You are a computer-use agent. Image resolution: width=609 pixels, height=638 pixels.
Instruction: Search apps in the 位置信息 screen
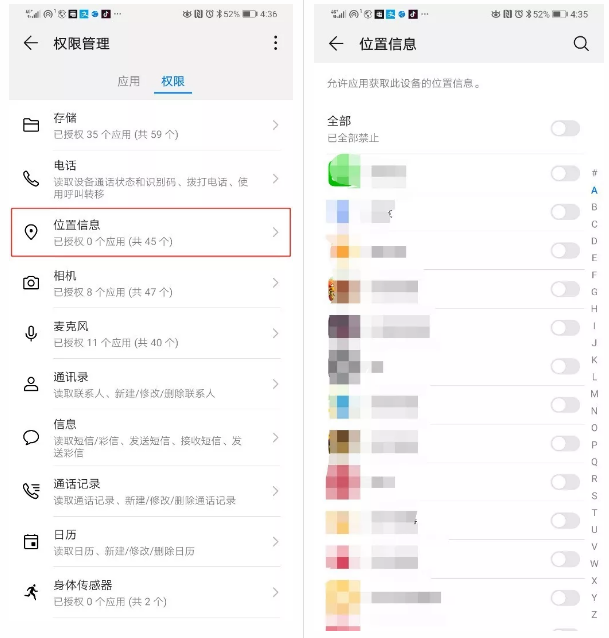[581, 44]
